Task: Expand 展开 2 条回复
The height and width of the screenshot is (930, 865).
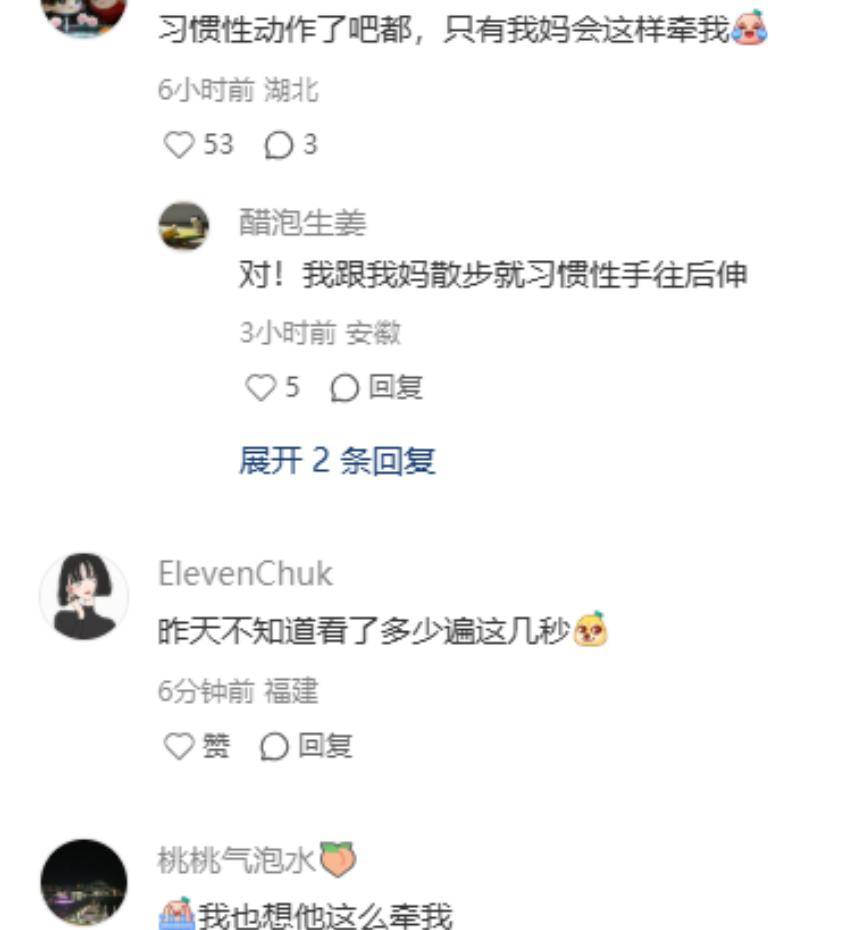Action: tap(336, 461)
